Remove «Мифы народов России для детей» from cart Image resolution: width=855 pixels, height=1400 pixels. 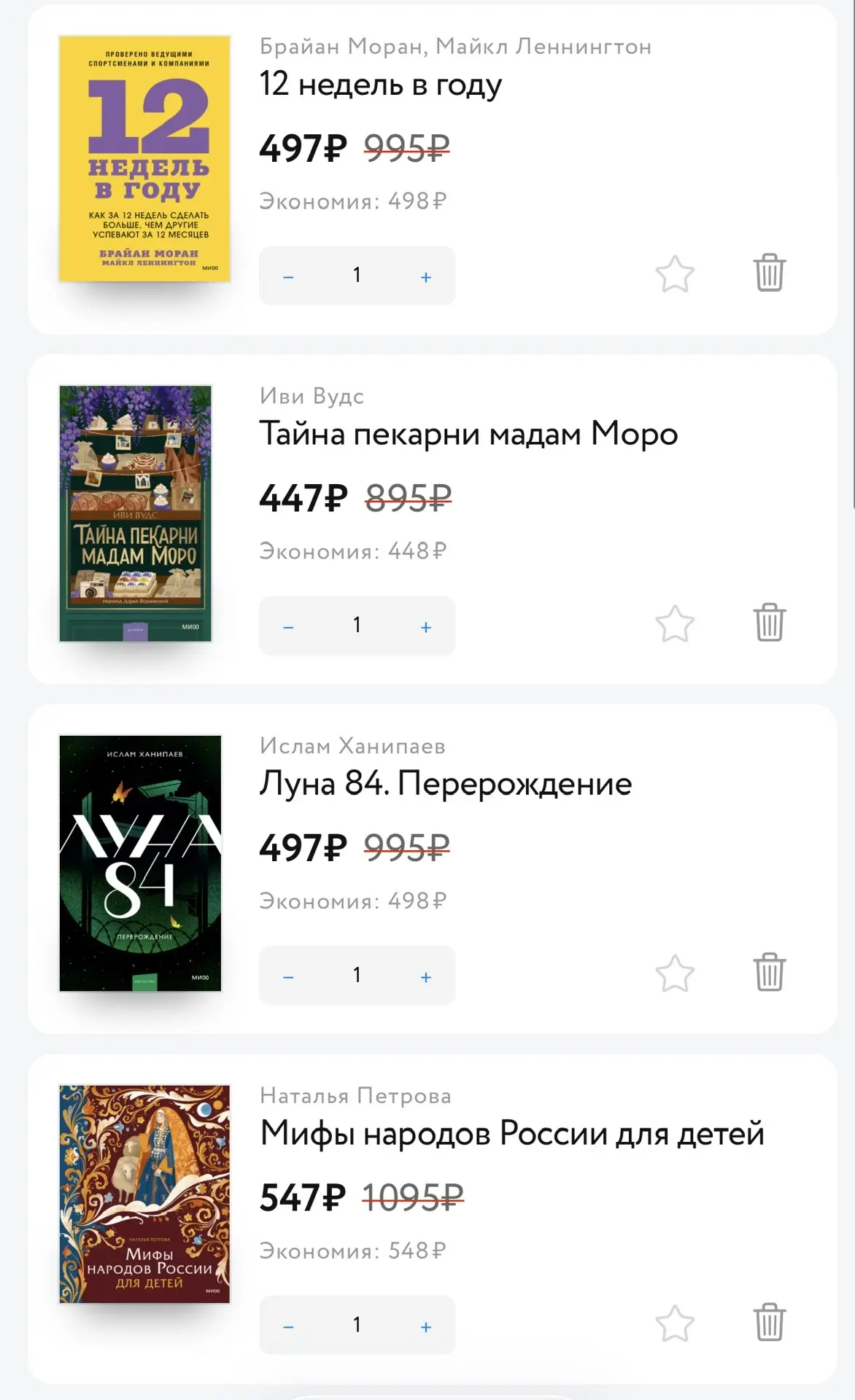769,1322
